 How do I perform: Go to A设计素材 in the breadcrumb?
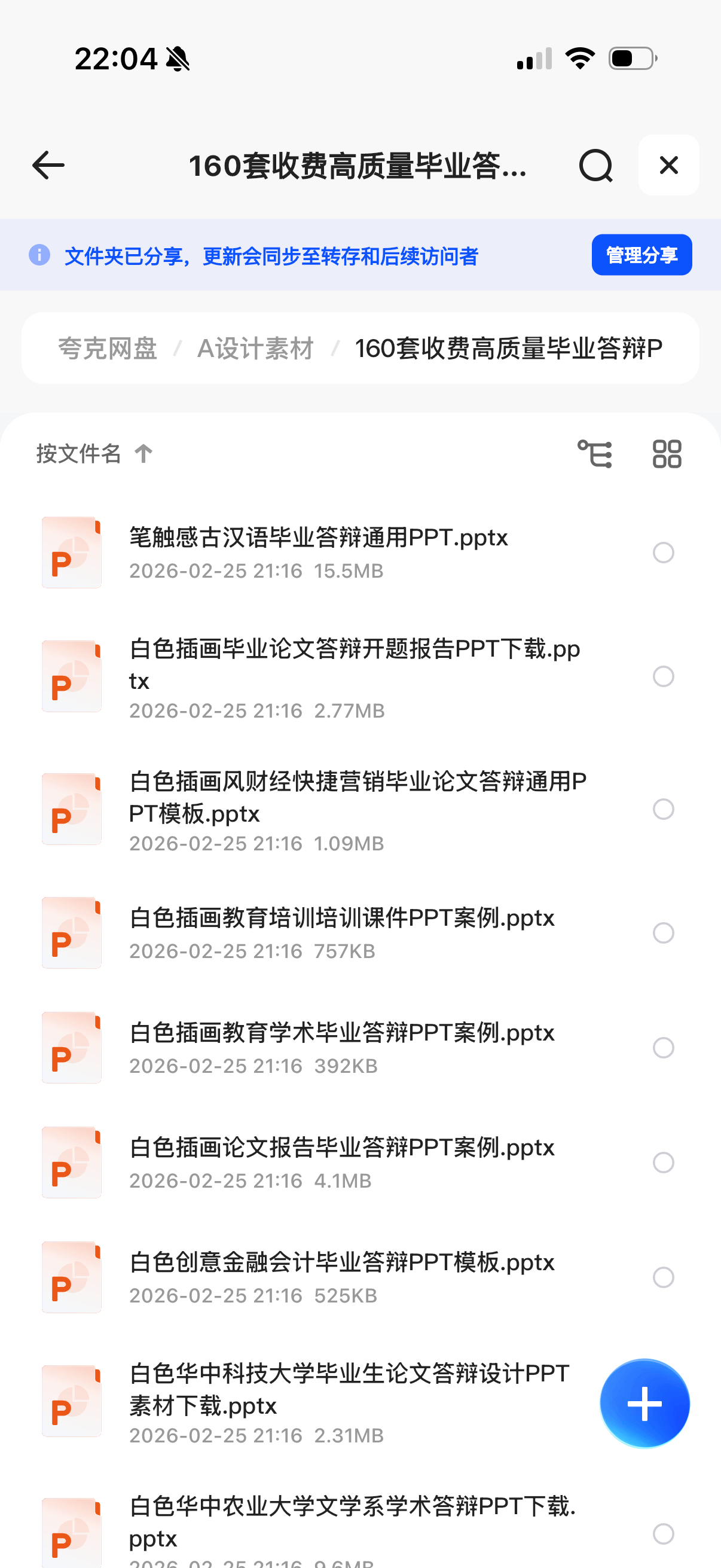(255, 349)
